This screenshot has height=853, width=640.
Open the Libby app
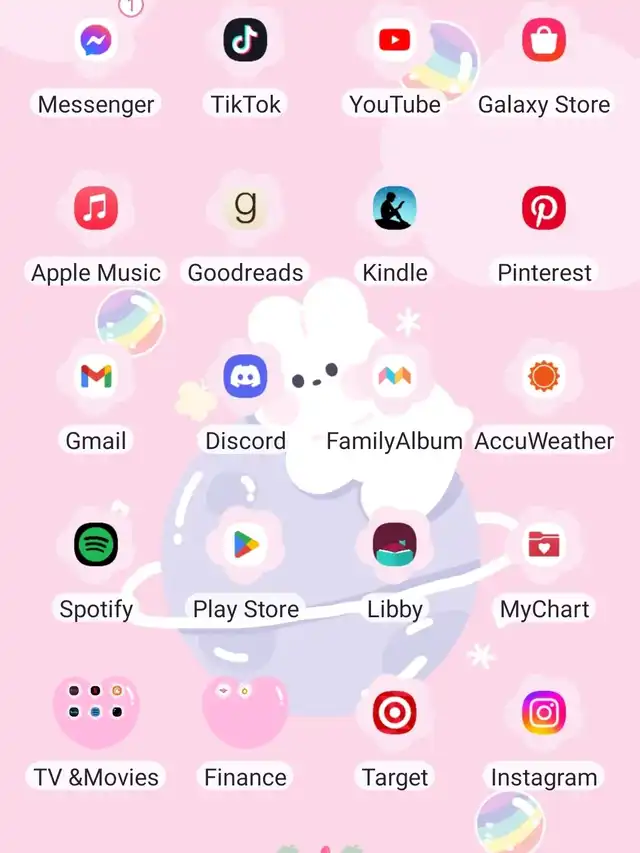(x=395, y=545)
